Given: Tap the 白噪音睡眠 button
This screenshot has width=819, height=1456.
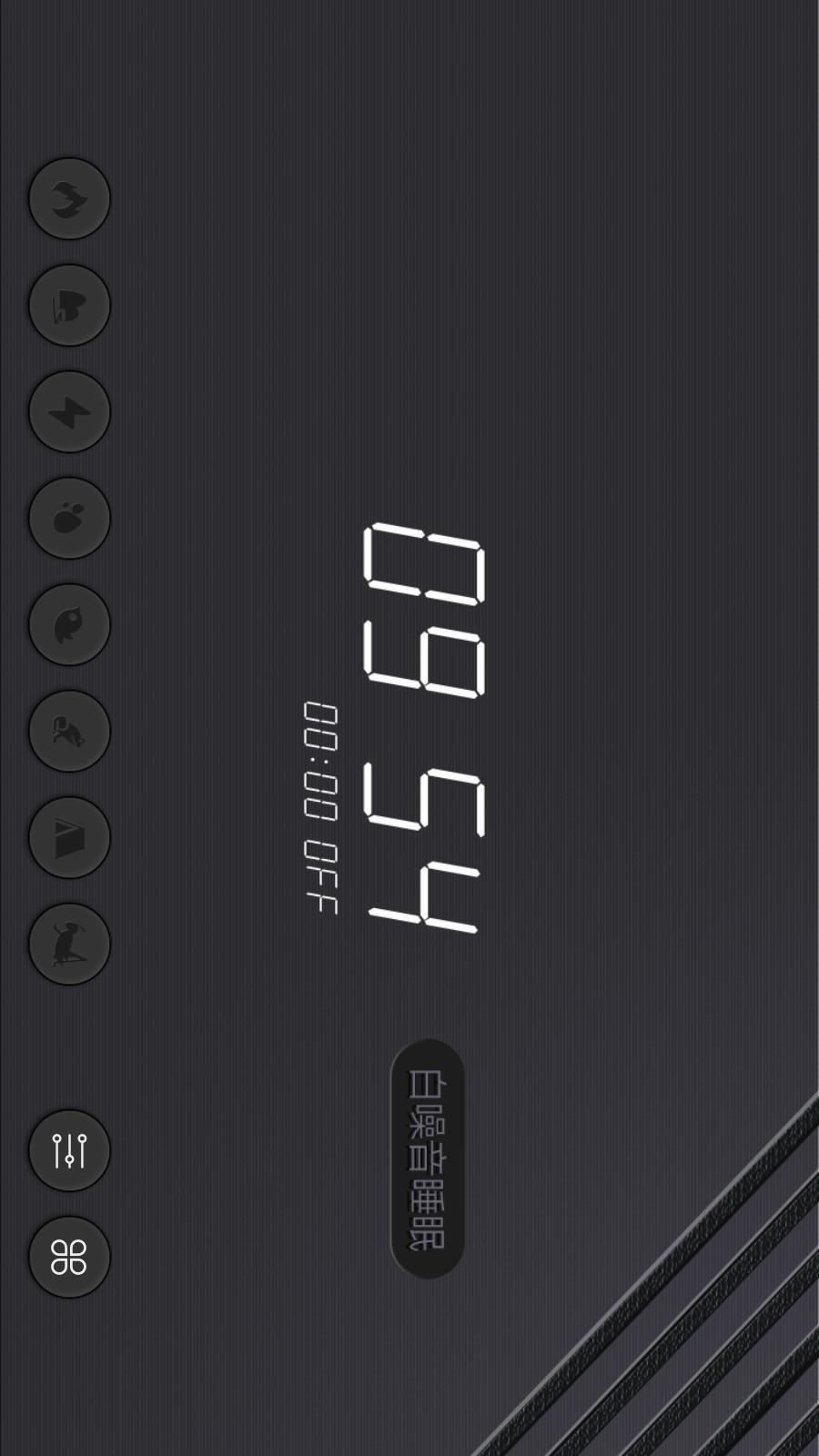Looking at the screenshot, I should click(x=427, y=1158).
